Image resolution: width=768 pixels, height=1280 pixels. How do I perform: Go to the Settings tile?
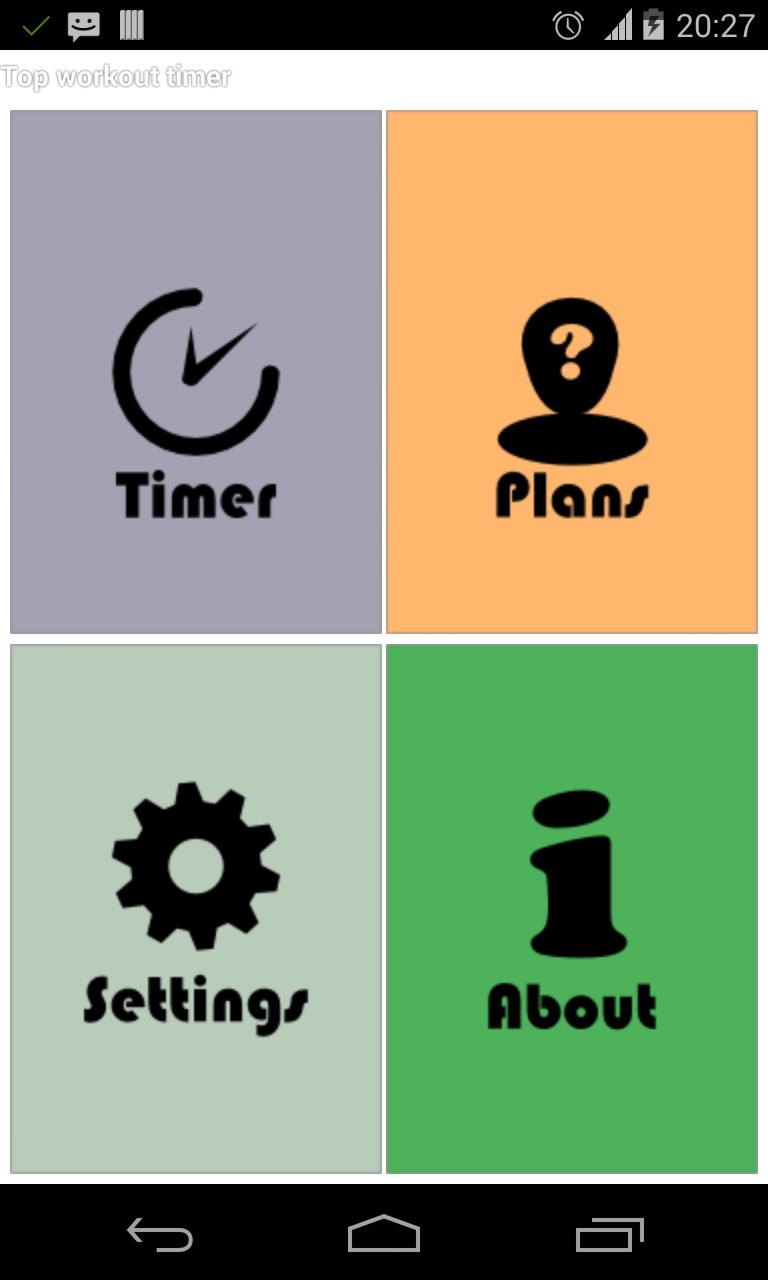(196, 908)
